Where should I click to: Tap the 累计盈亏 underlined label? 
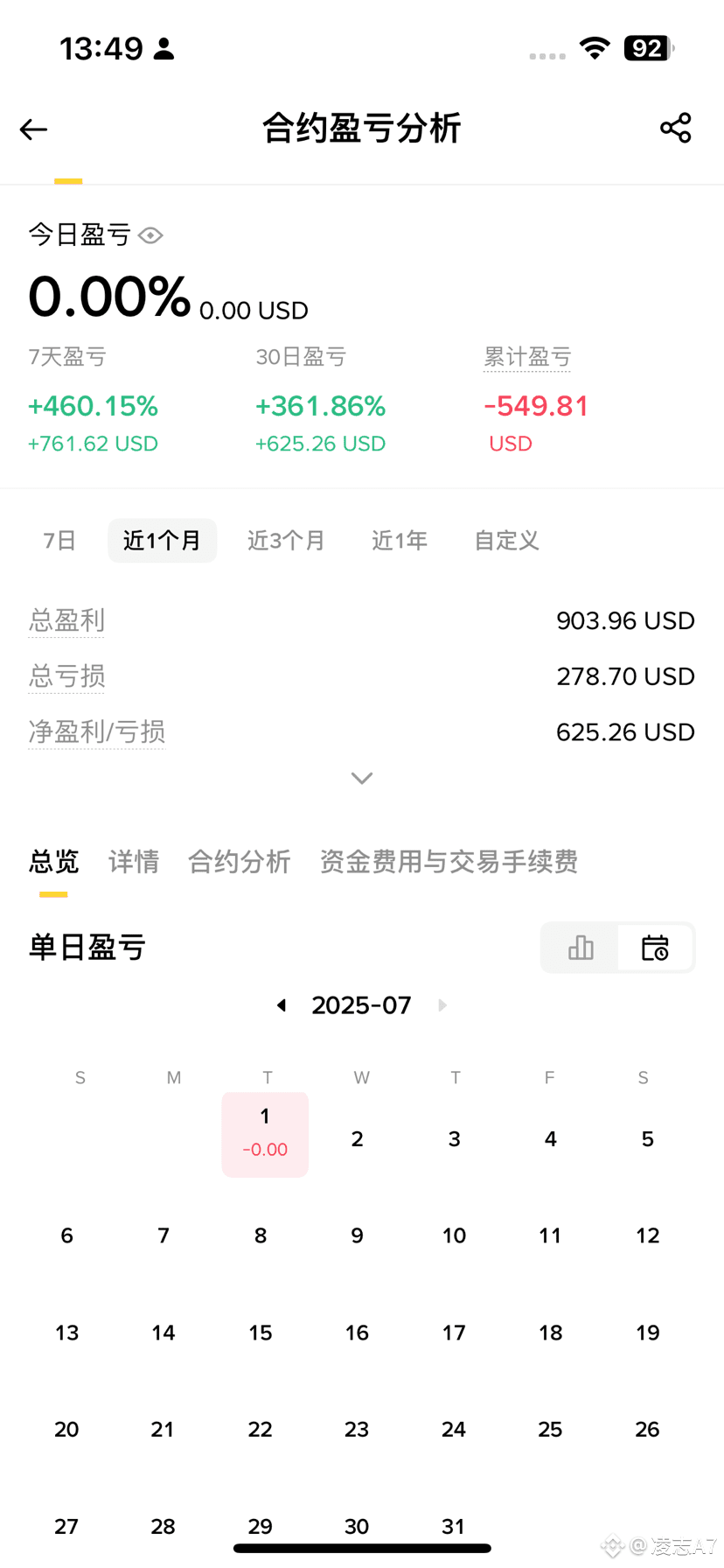coord(527,357)
